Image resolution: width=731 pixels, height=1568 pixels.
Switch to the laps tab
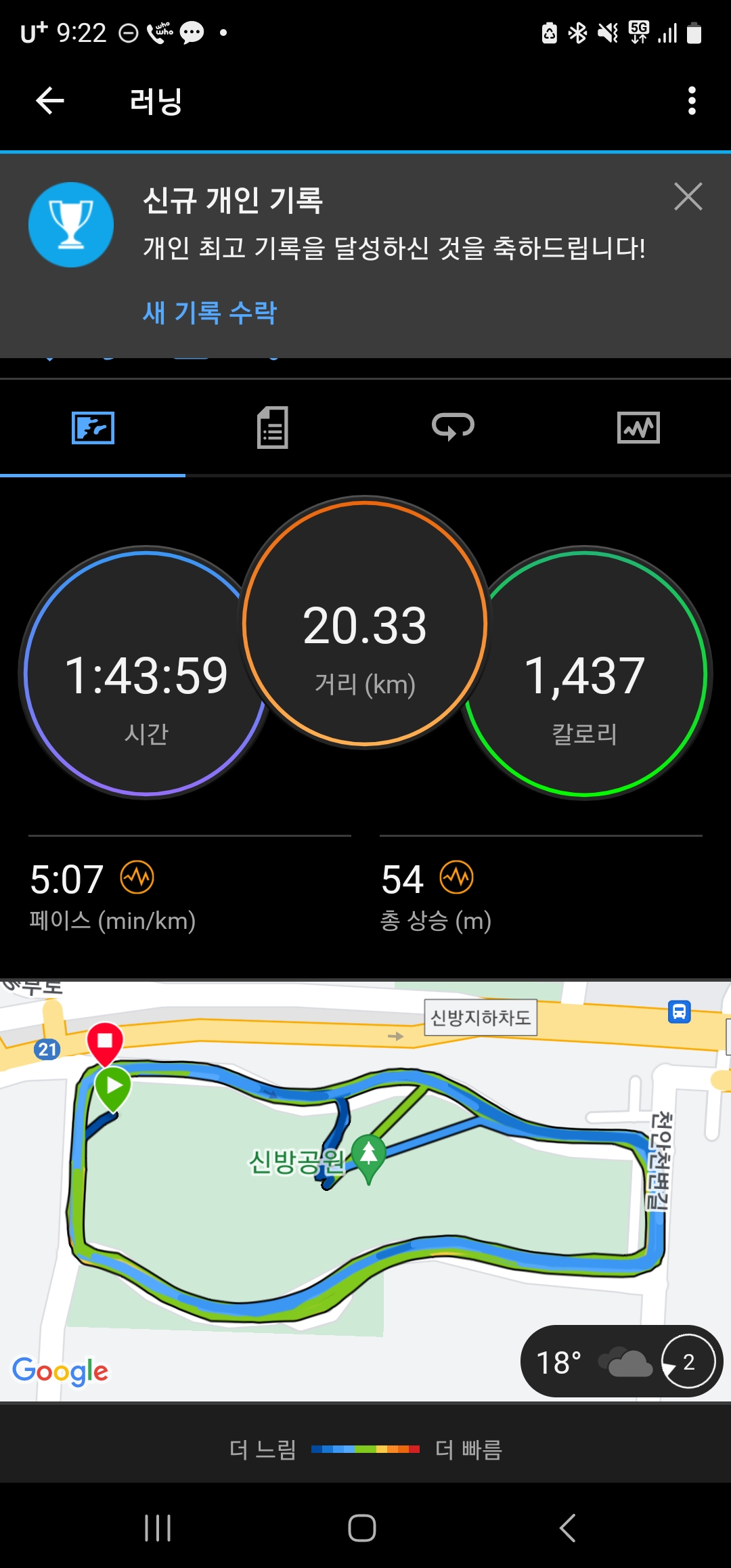click(x=453, y=427)
